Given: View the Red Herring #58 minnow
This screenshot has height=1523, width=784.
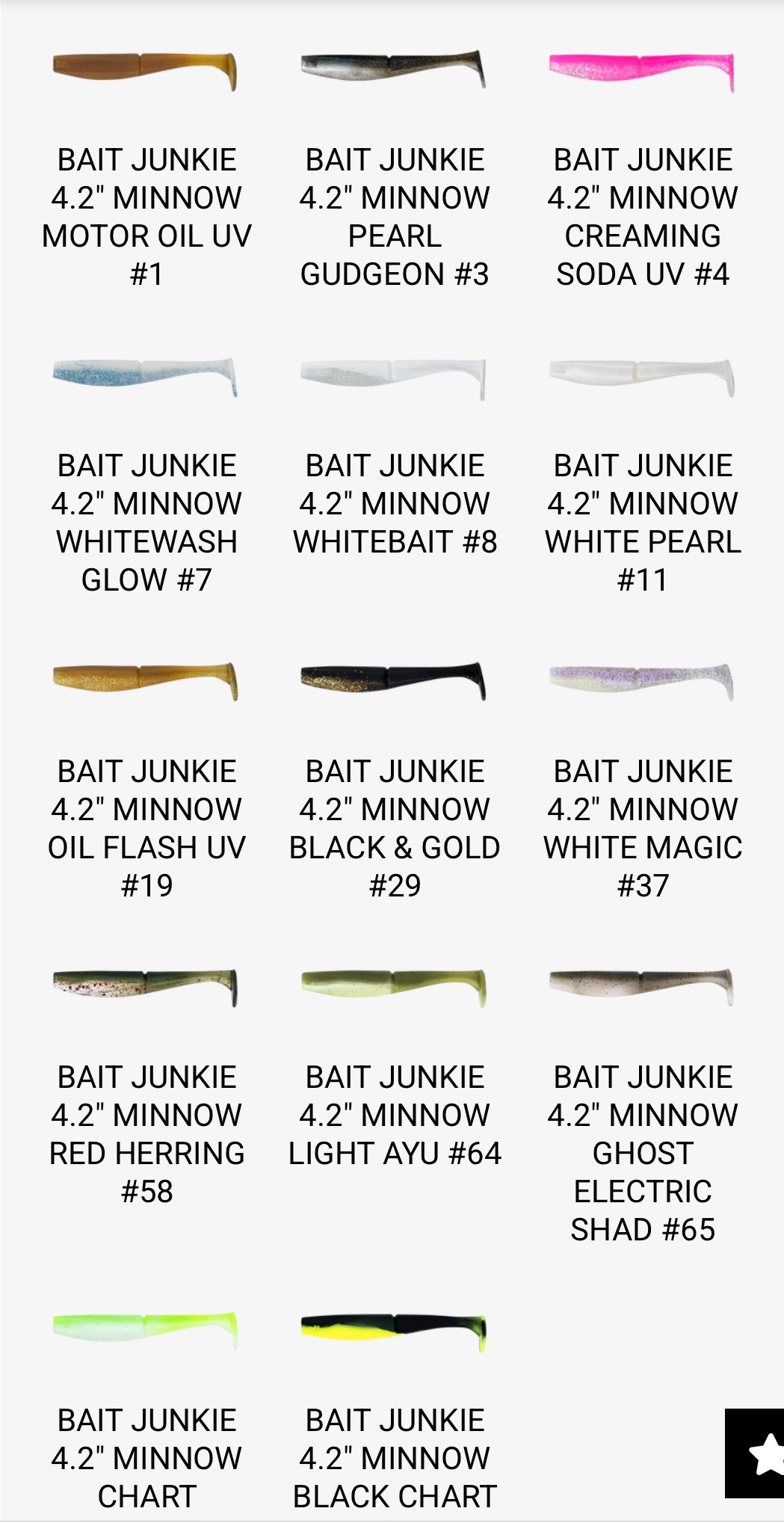Looking at the screenshot, I should click(x=146, y=1133).
